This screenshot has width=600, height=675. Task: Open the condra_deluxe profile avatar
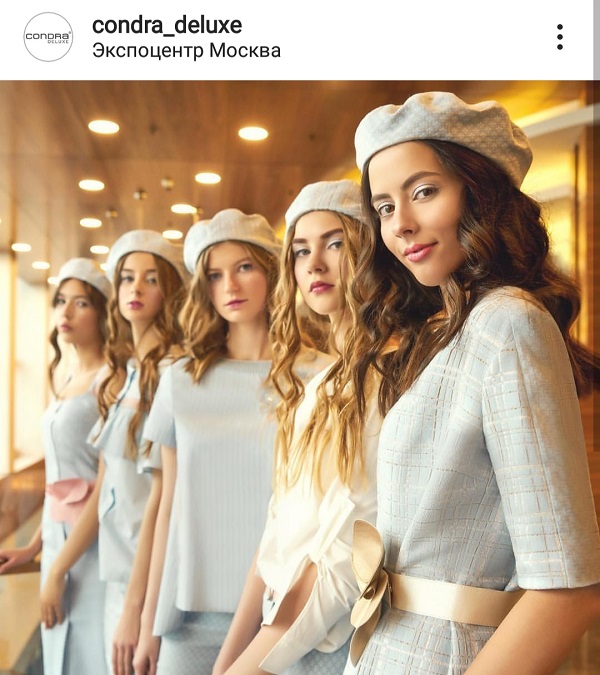click(x=48, y=37)
